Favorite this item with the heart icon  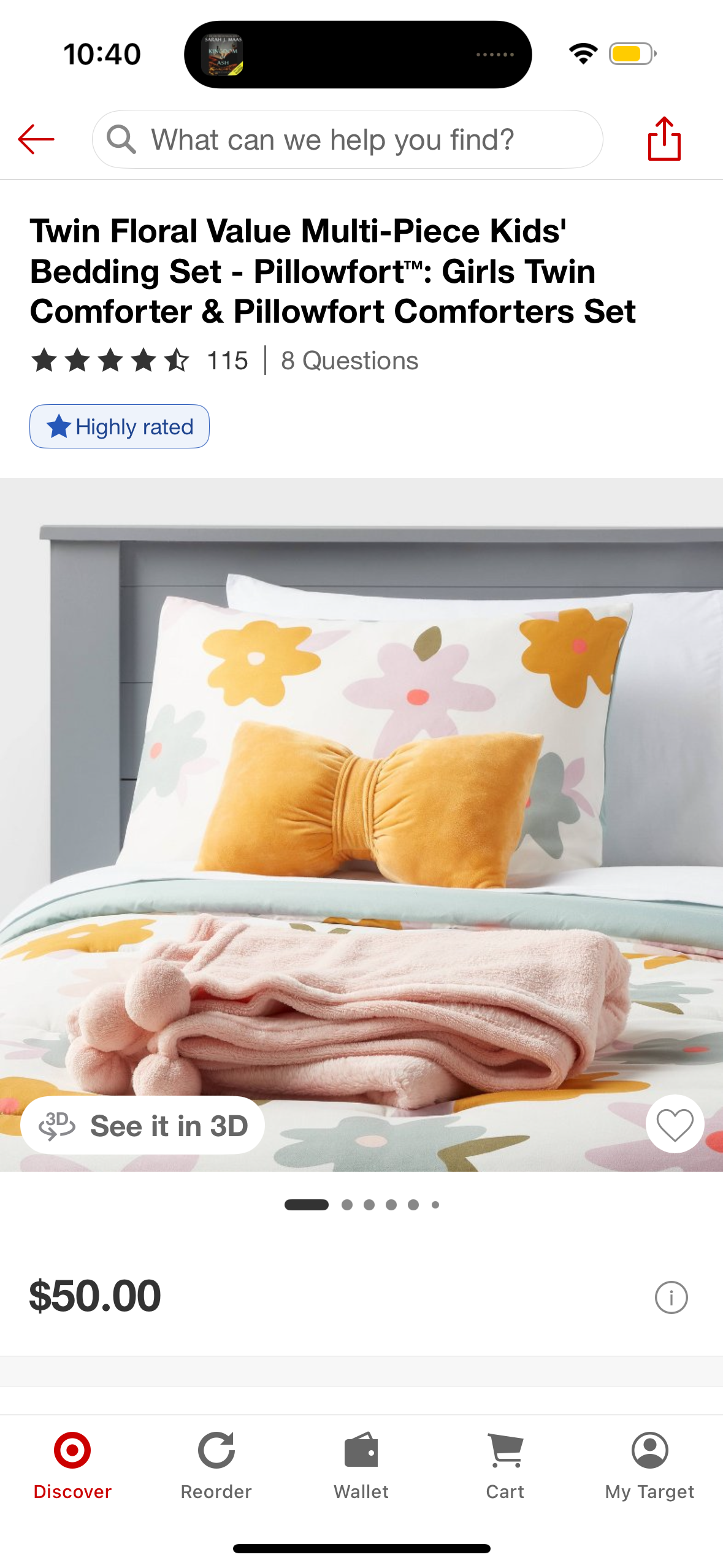(675, 1124)
